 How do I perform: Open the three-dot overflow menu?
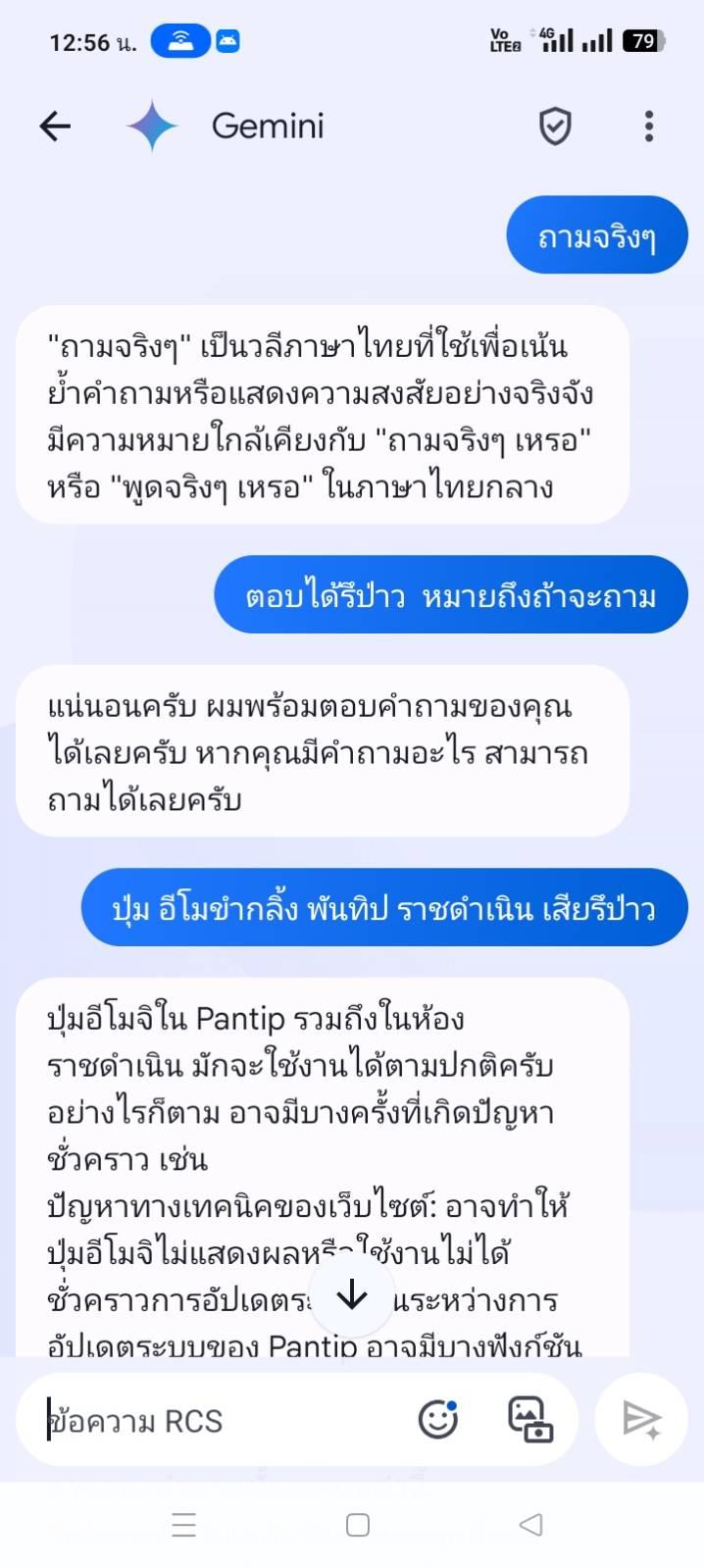point(649,126)
